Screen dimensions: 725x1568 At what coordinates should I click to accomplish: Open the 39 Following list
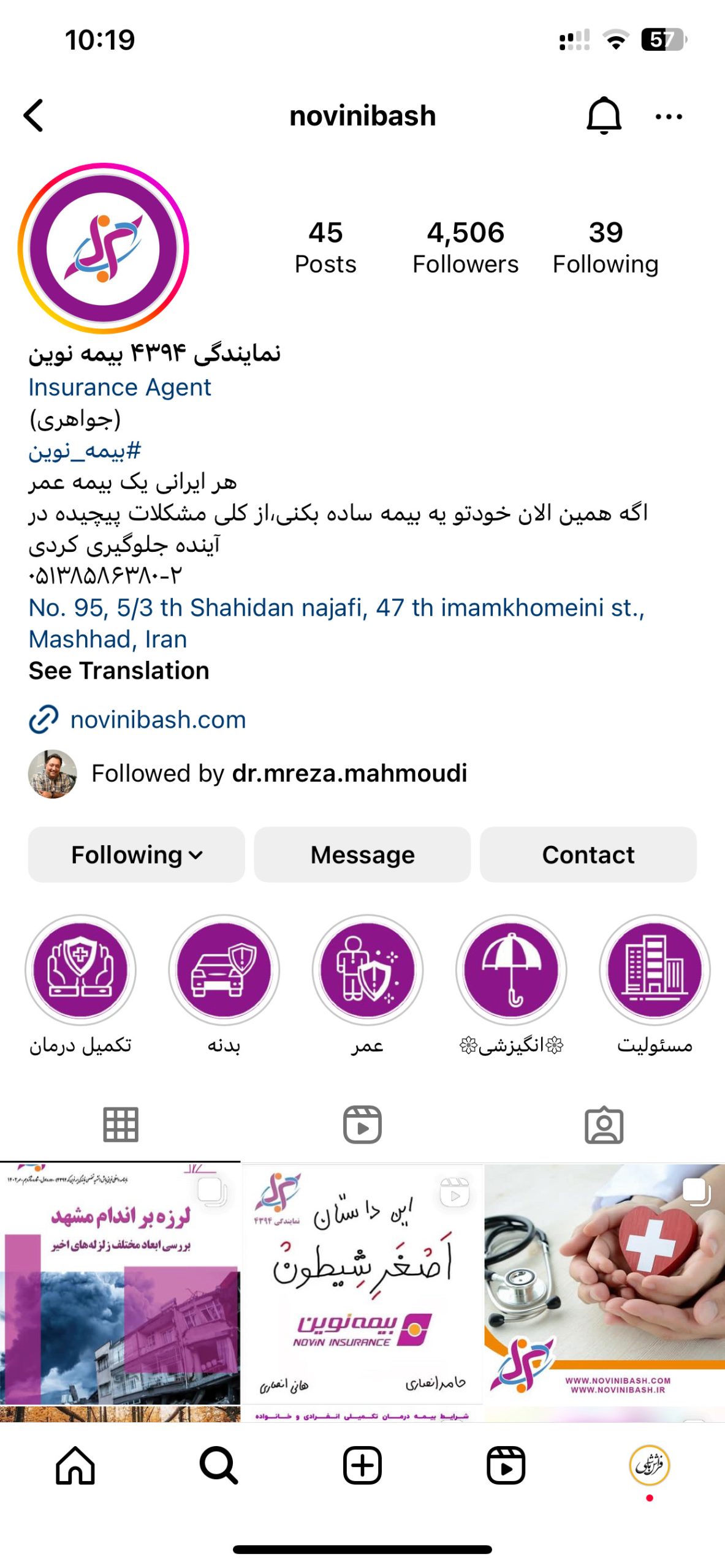[x=605, y=248]
